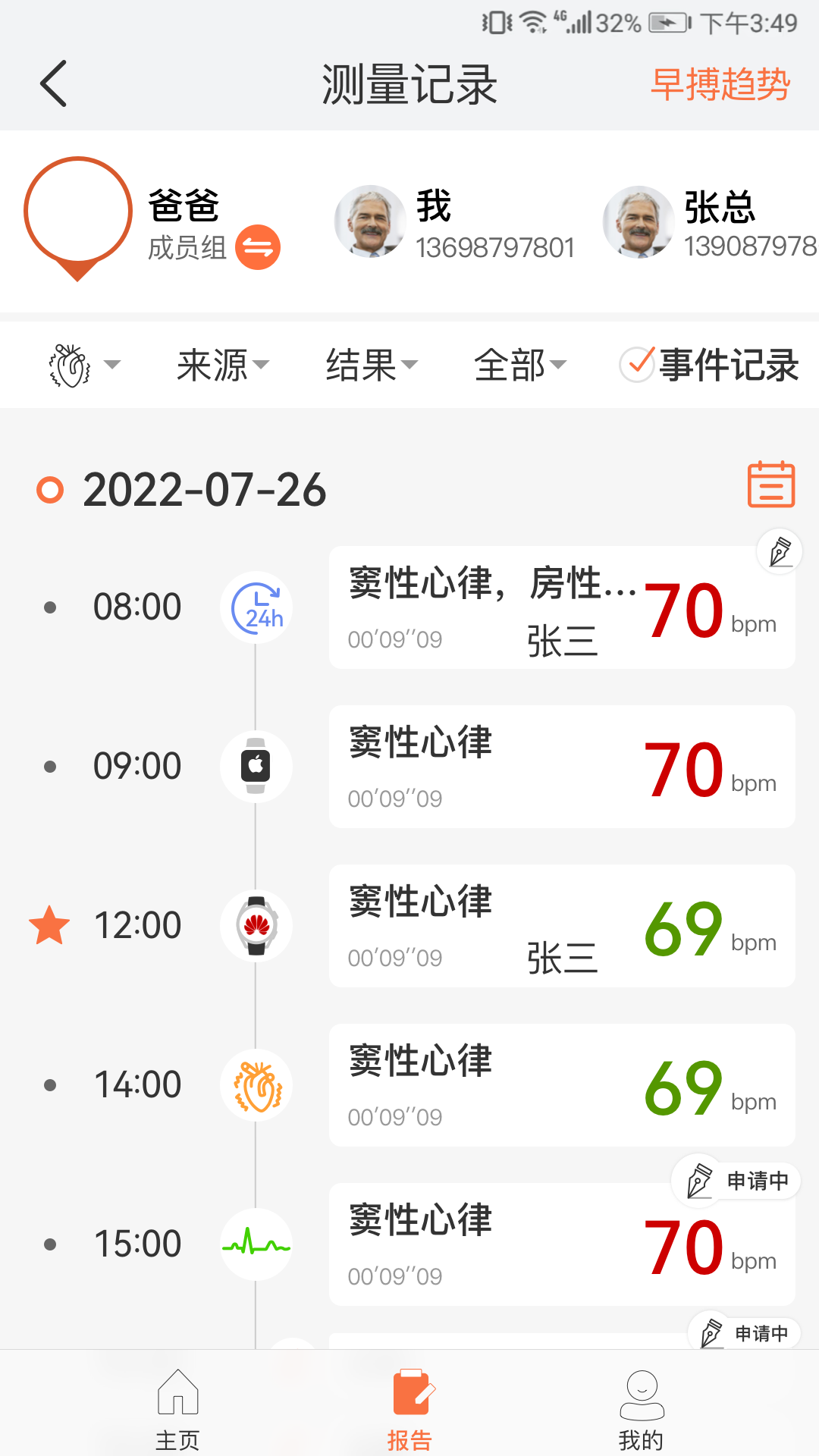Switch member group next to 爸爸

click(x=258, y=248)
